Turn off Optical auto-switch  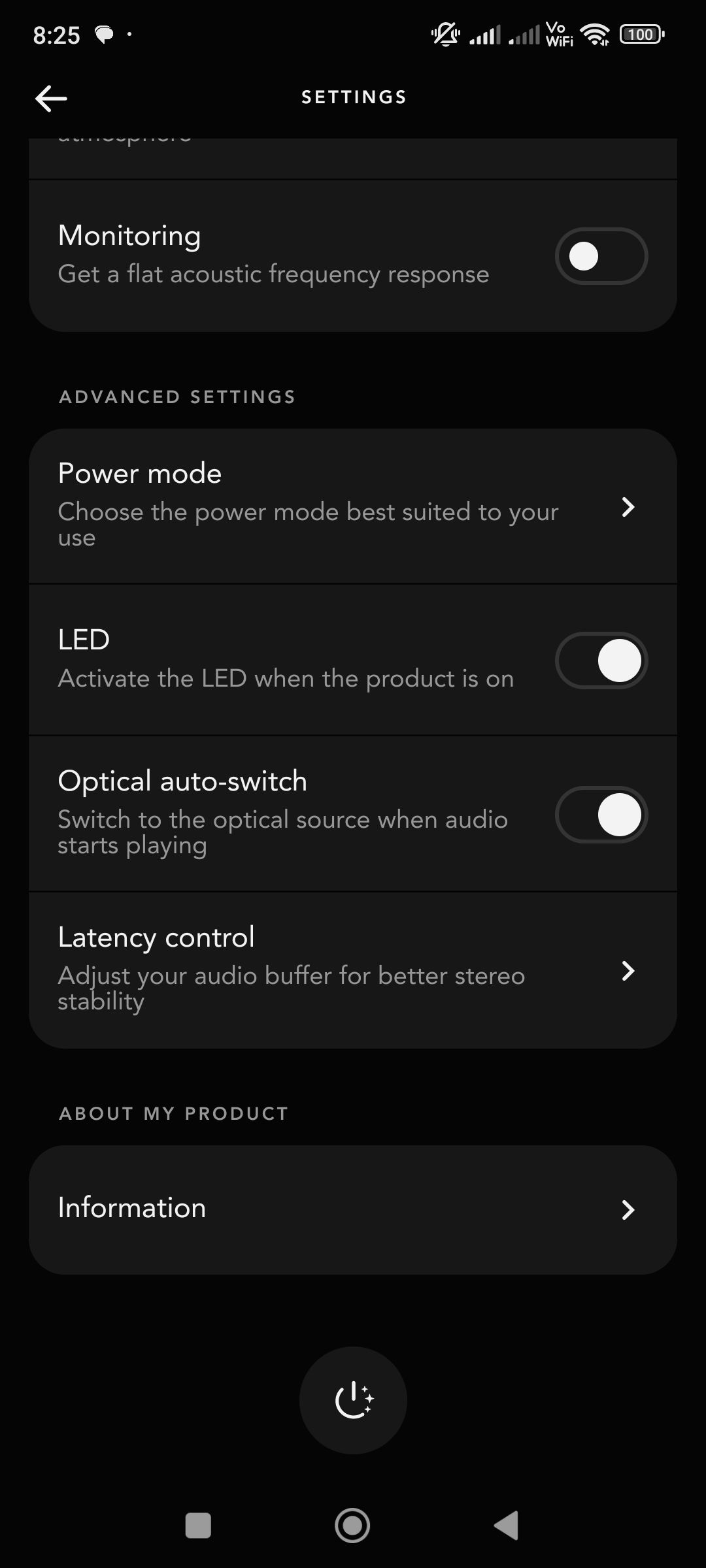(601, 815)
